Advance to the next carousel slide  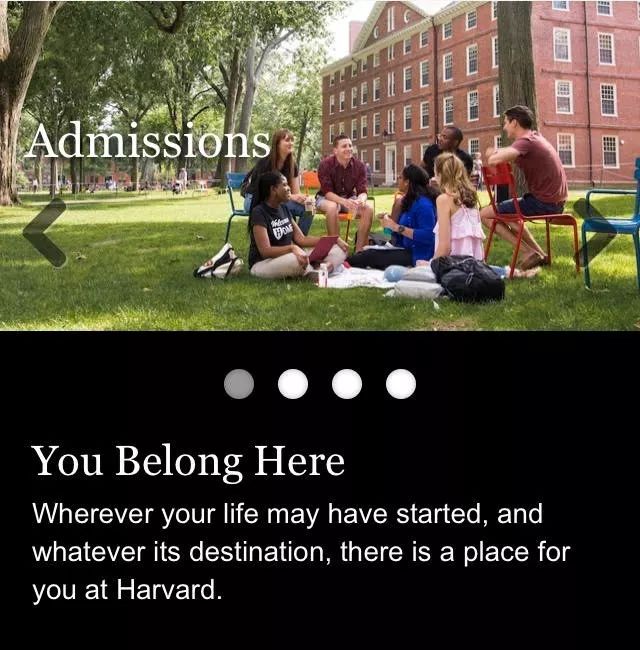click(595, 233)
